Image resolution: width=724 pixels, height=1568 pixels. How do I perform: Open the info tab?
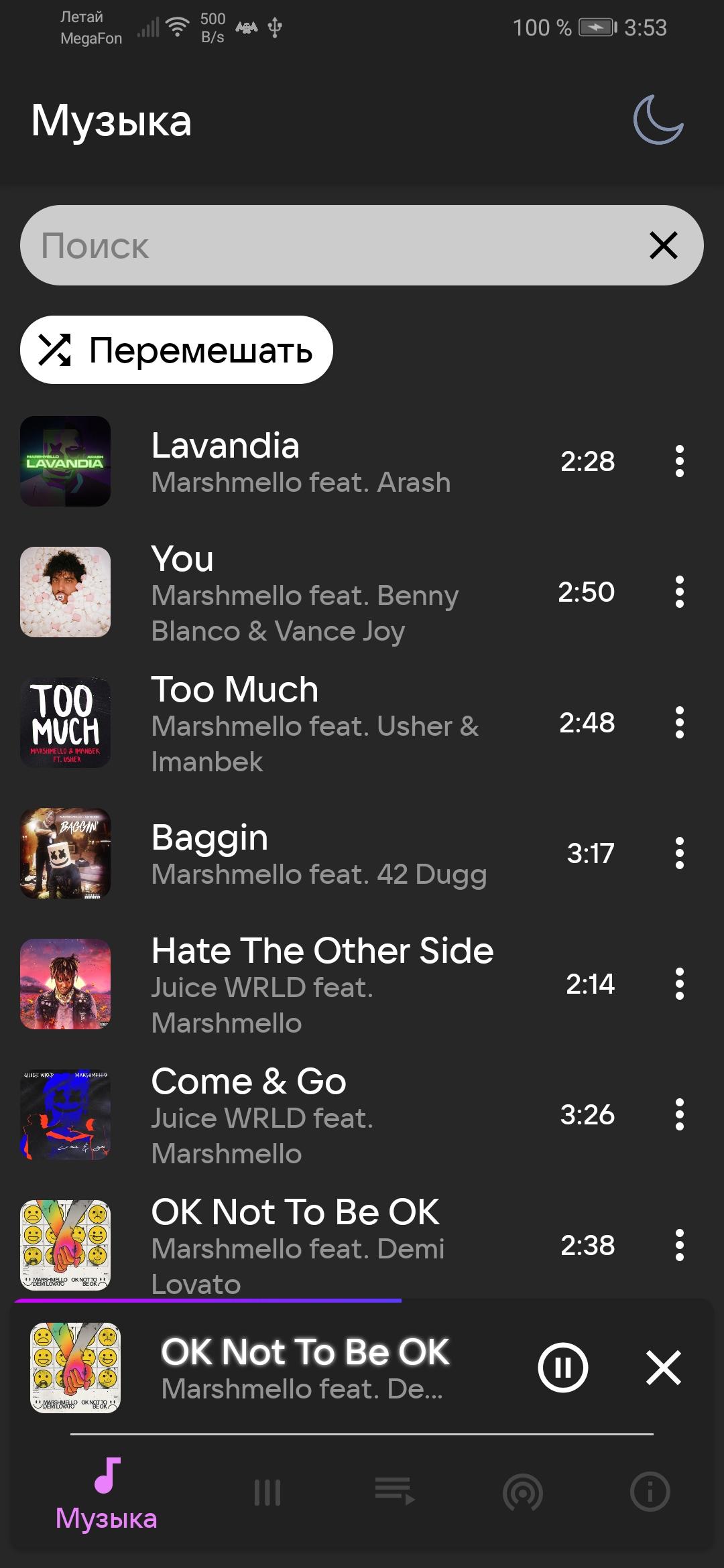click(650, 1492)
